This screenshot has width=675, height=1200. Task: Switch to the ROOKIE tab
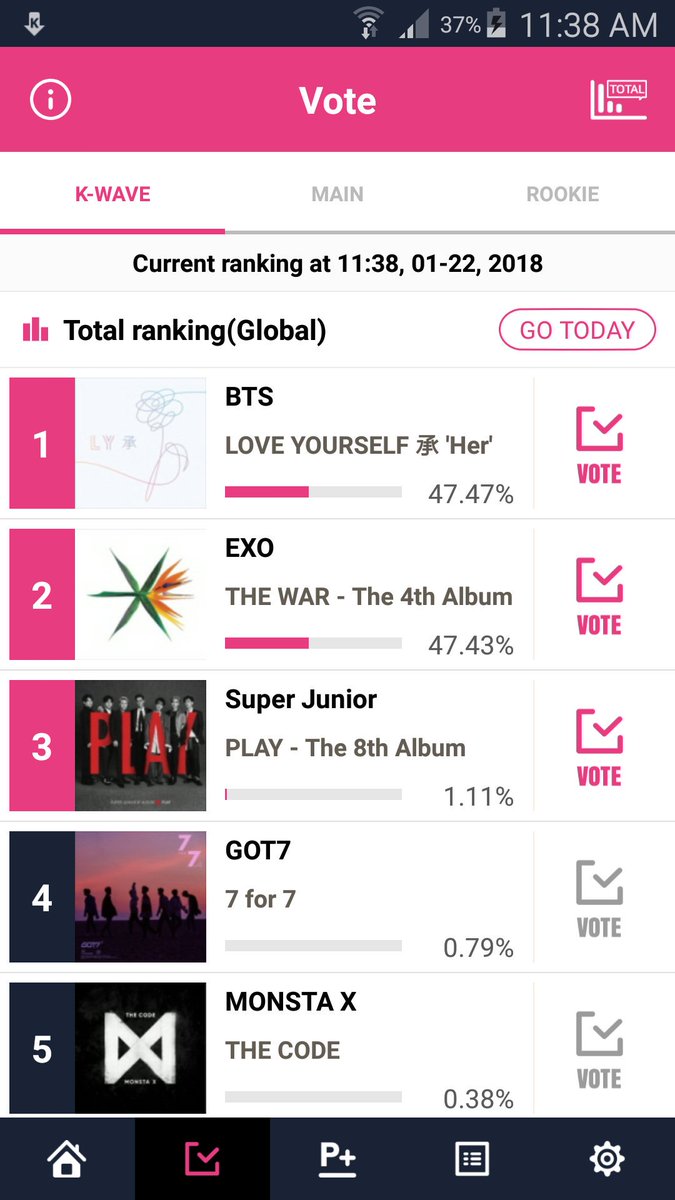pos(562,194)
